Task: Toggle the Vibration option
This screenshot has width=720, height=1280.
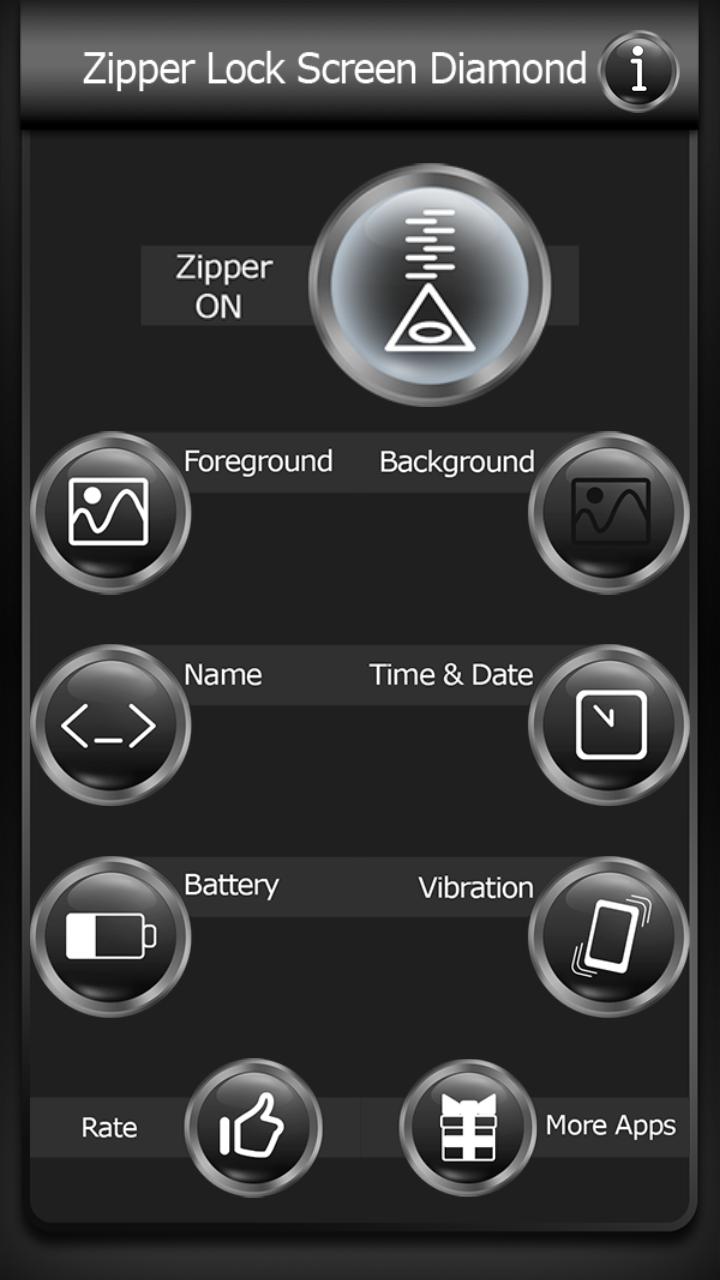Action: [609, 937]
